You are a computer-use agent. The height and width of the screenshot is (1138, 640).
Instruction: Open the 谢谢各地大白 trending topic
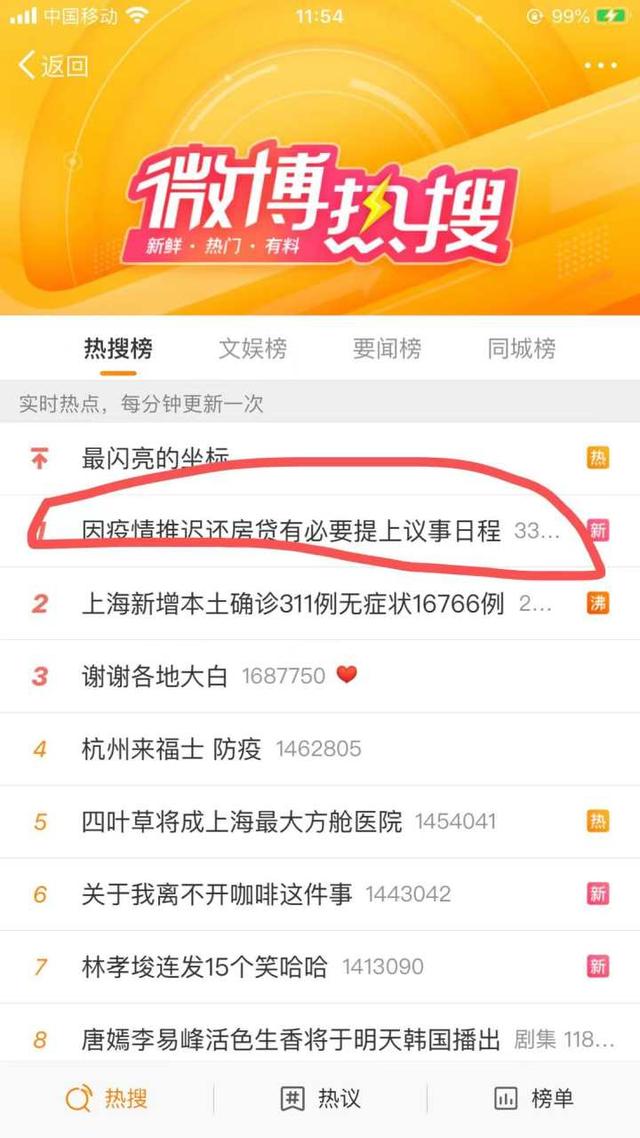click(x=155, y=676)
